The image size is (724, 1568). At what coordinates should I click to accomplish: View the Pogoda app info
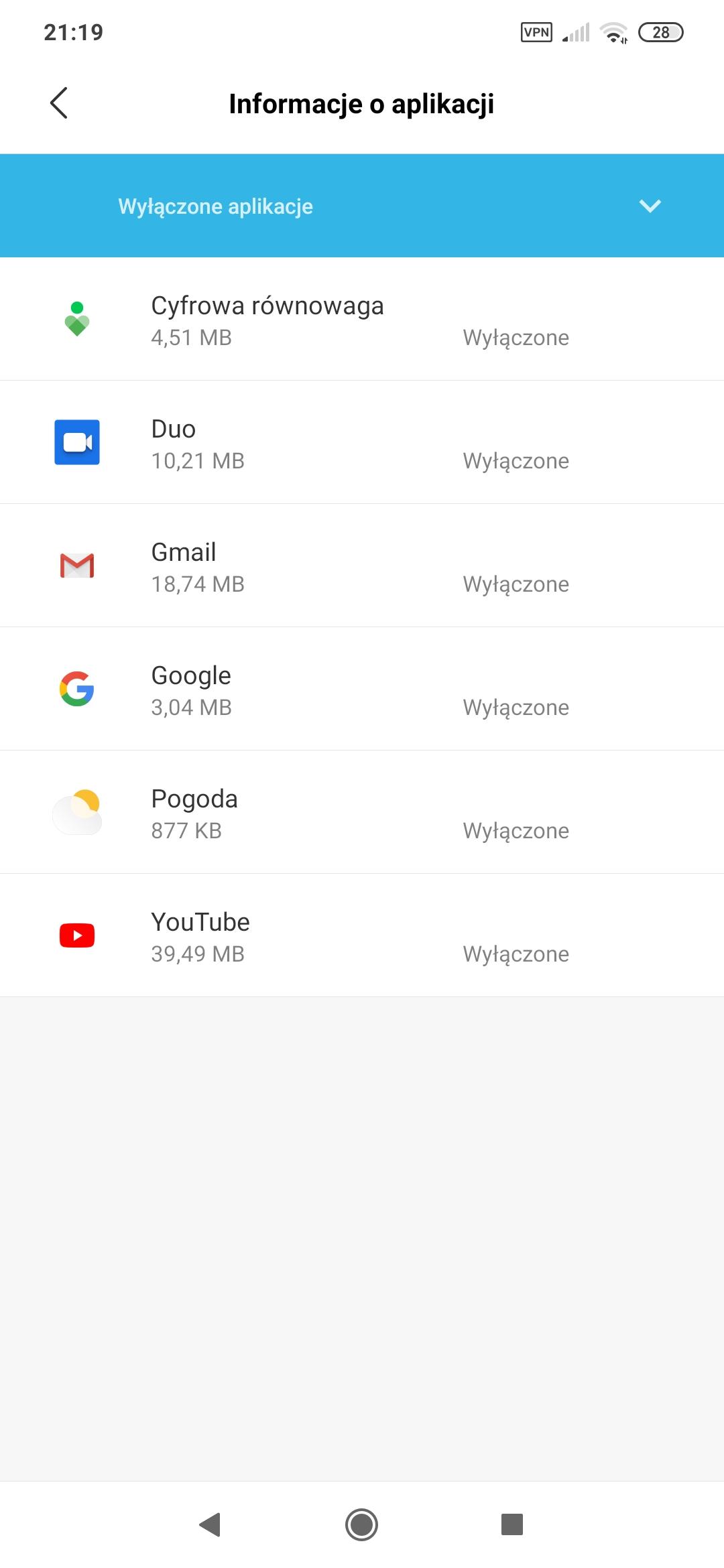click(x=362, y=813)
